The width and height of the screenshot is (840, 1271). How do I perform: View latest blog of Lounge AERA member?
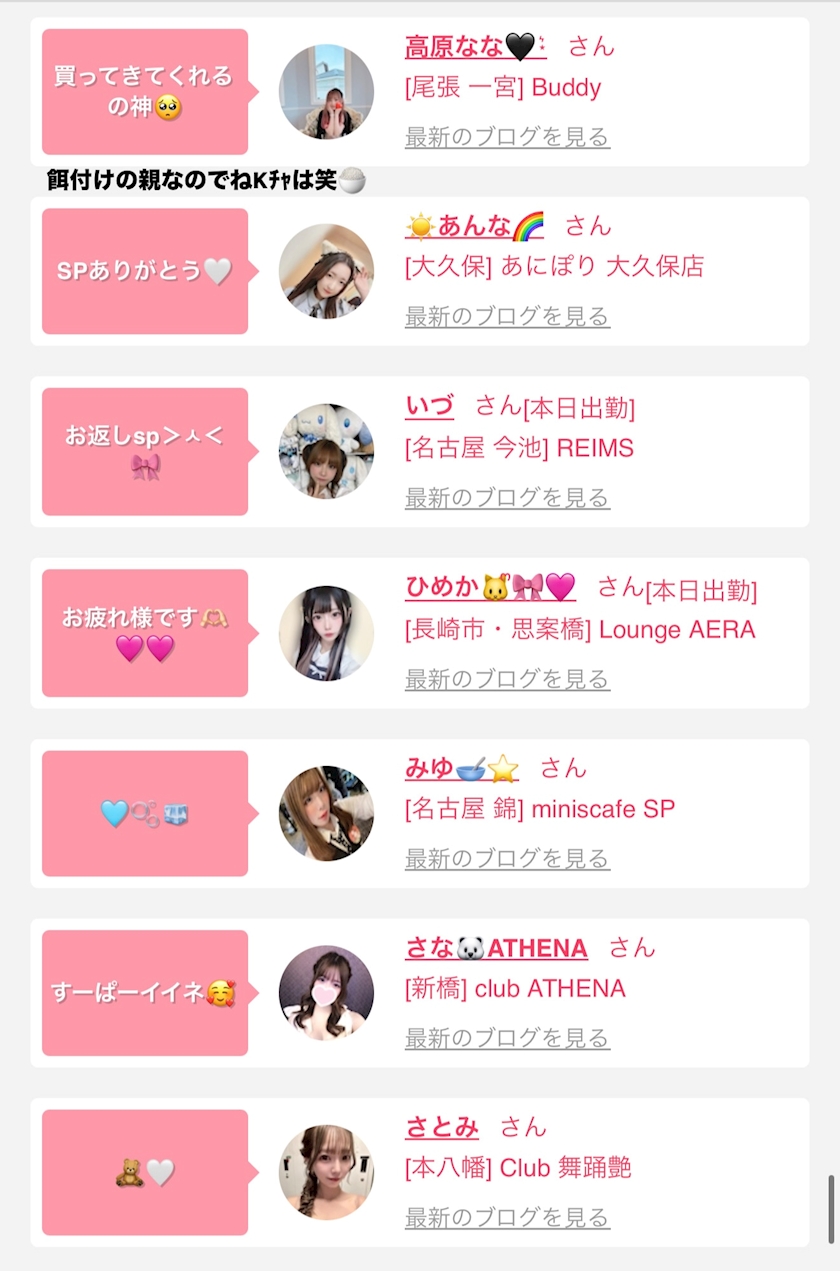tap(507, 679)
